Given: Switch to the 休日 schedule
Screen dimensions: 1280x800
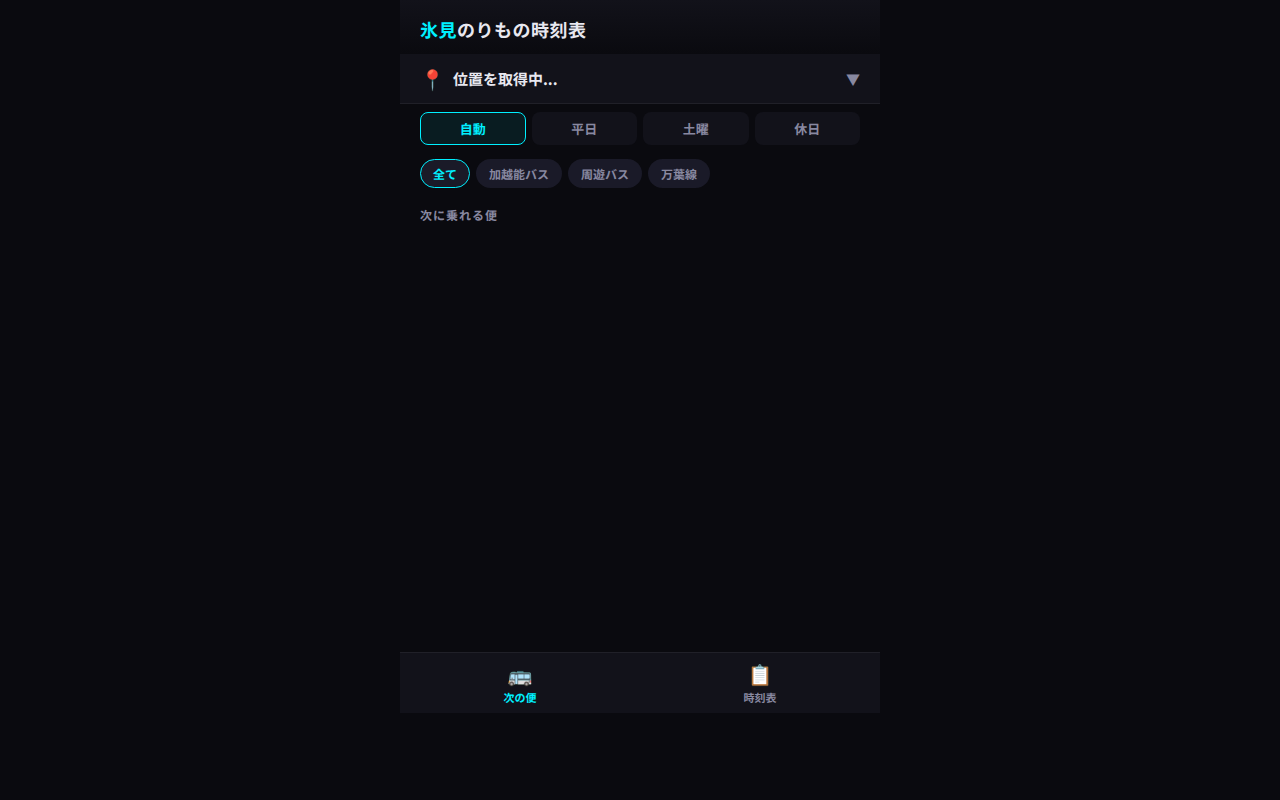Looking at the screenshot, I should coord(807,129).
